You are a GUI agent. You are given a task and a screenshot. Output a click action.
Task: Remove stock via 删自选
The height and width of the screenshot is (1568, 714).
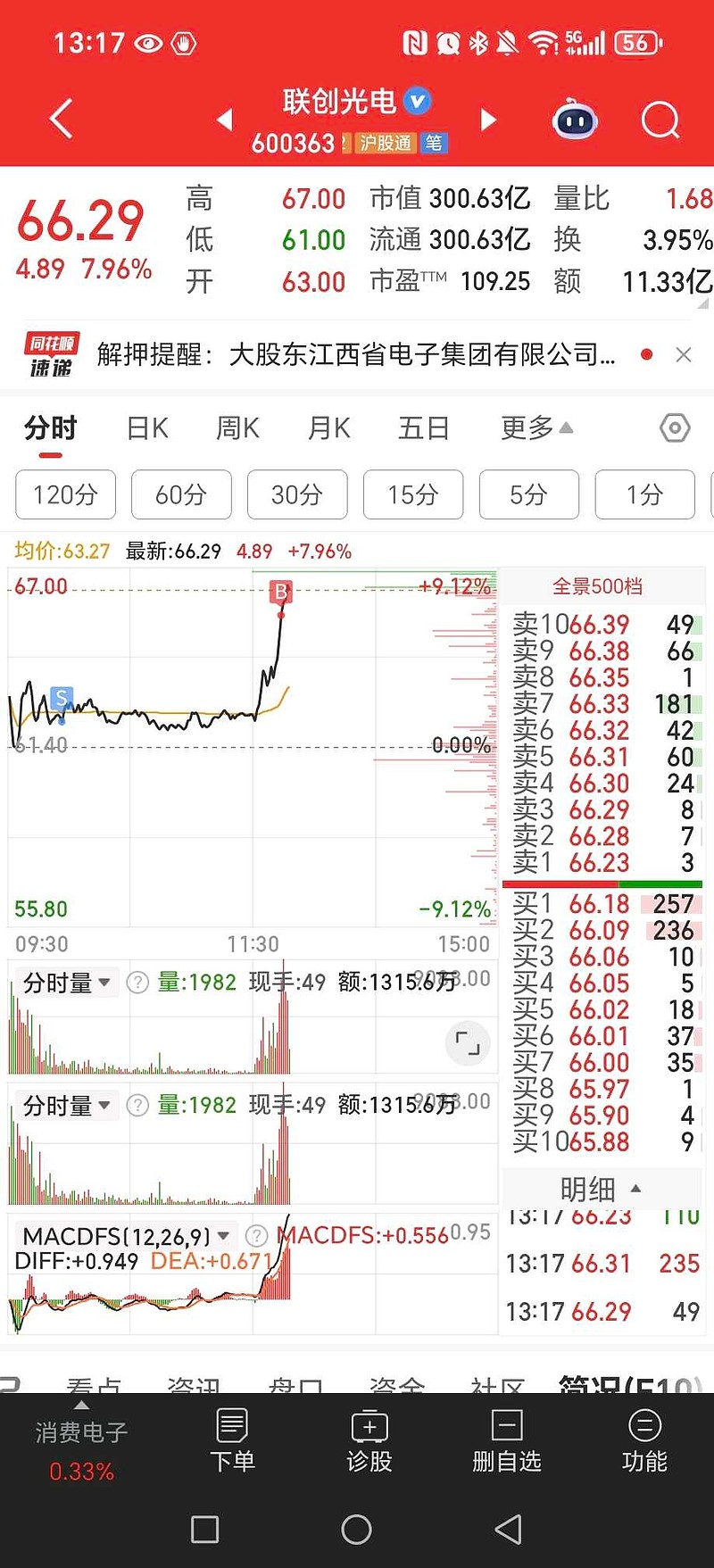coord(506,1439)
